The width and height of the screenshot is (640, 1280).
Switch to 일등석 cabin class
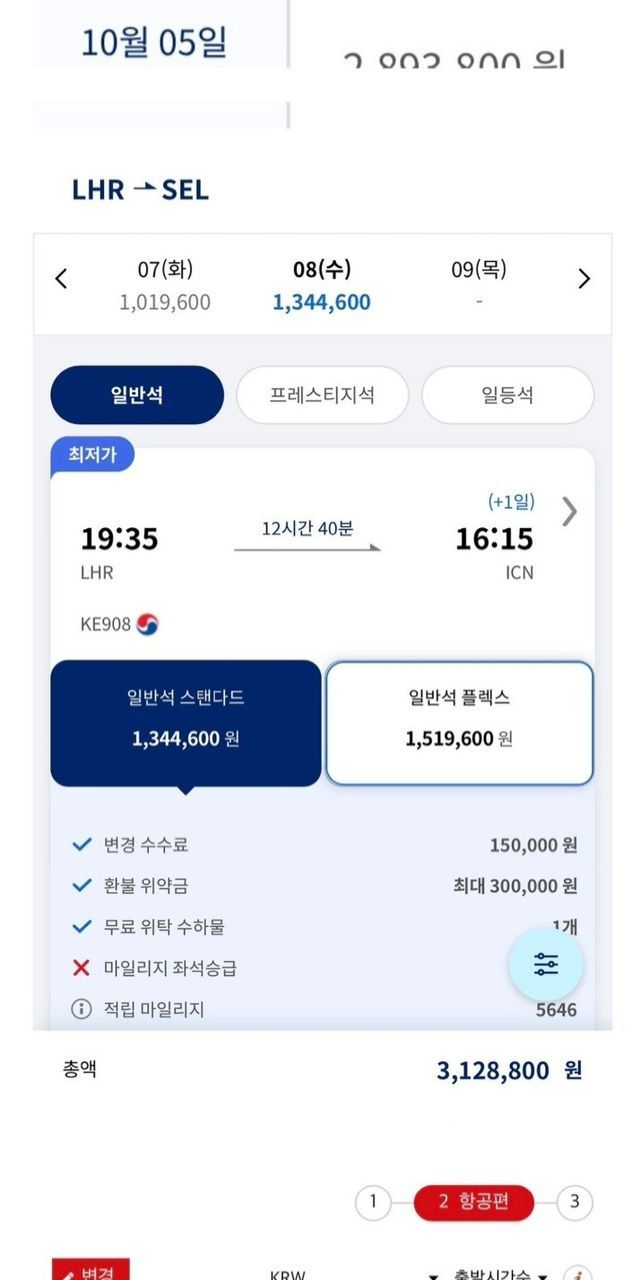tap(507, 395)
